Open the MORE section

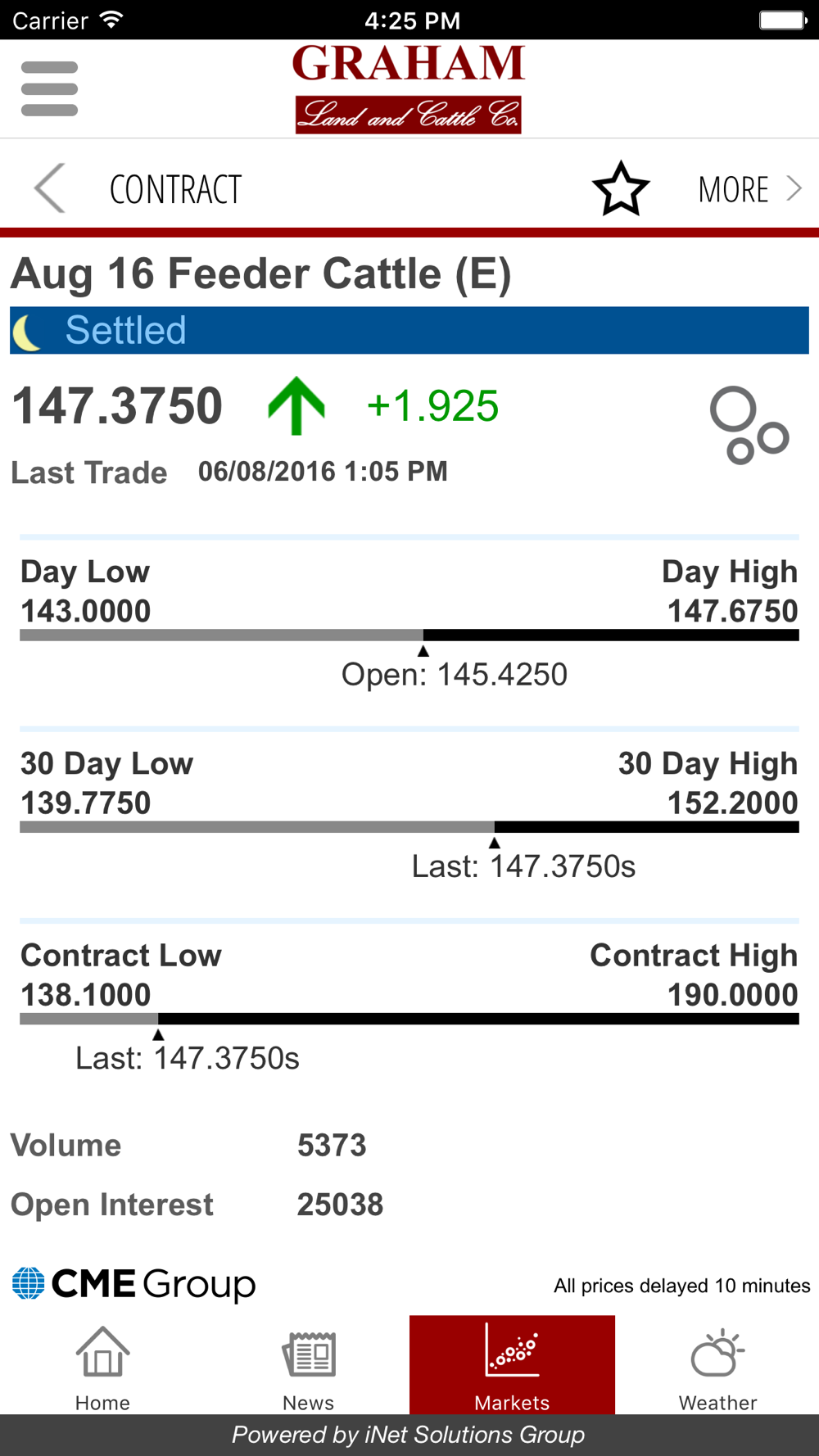[749, 189]
